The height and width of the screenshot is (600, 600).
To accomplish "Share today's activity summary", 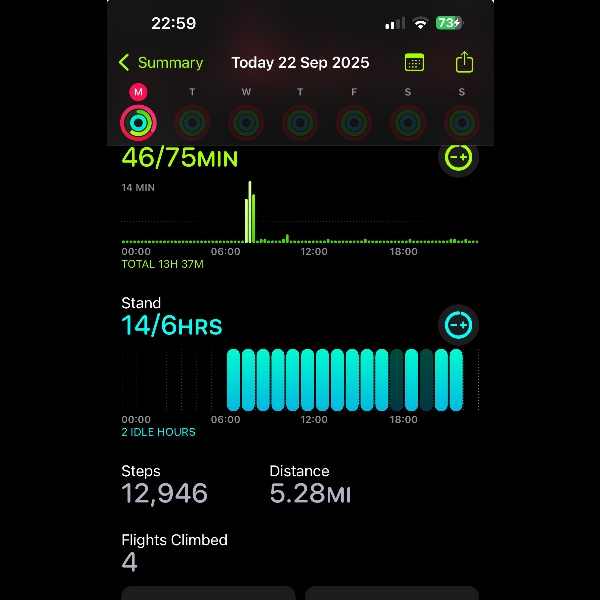I will pos(464,62).
